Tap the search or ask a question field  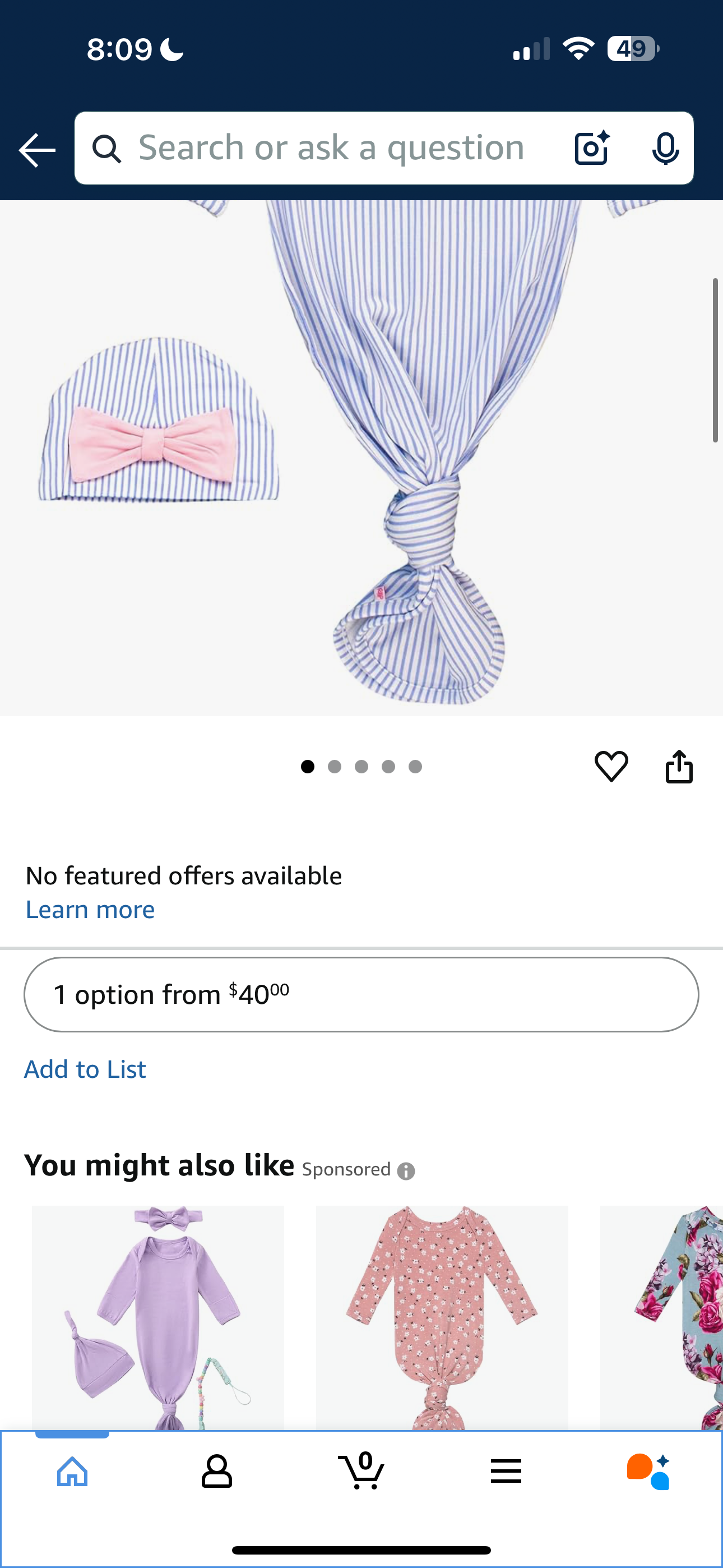(x=332, y=148)
